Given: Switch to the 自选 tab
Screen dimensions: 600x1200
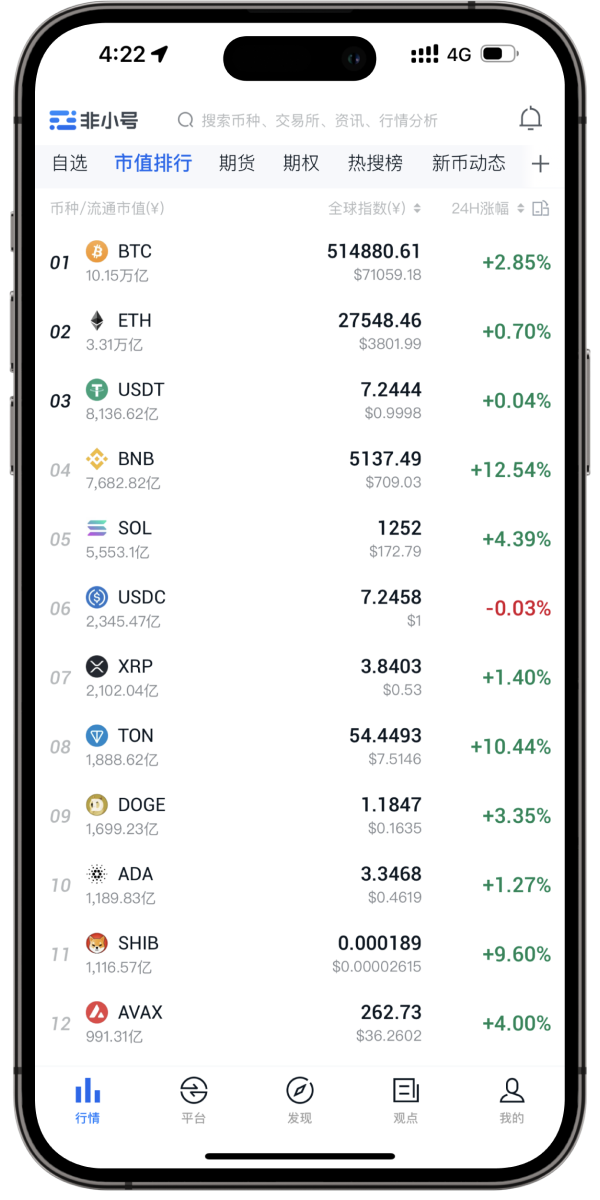Looking at the screenshot, I should click(70, 164).
